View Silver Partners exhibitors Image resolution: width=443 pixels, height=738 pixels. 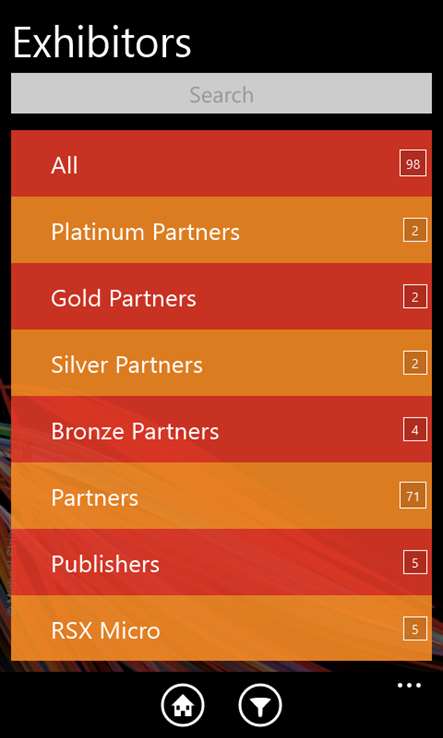(221, 362)
